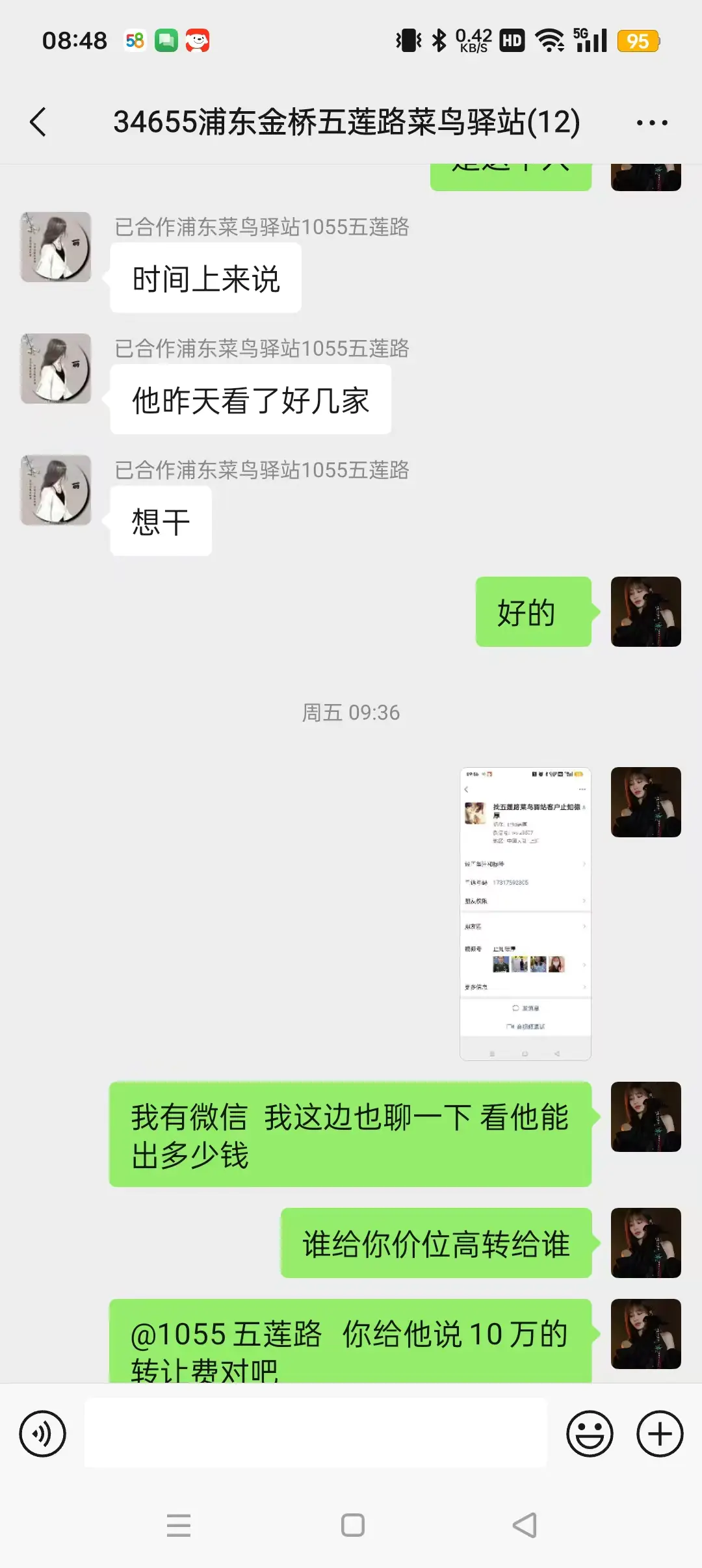Tap my avatar beside "好的" message
This screenshot has width=702, height=1568.
coord(645,612)
